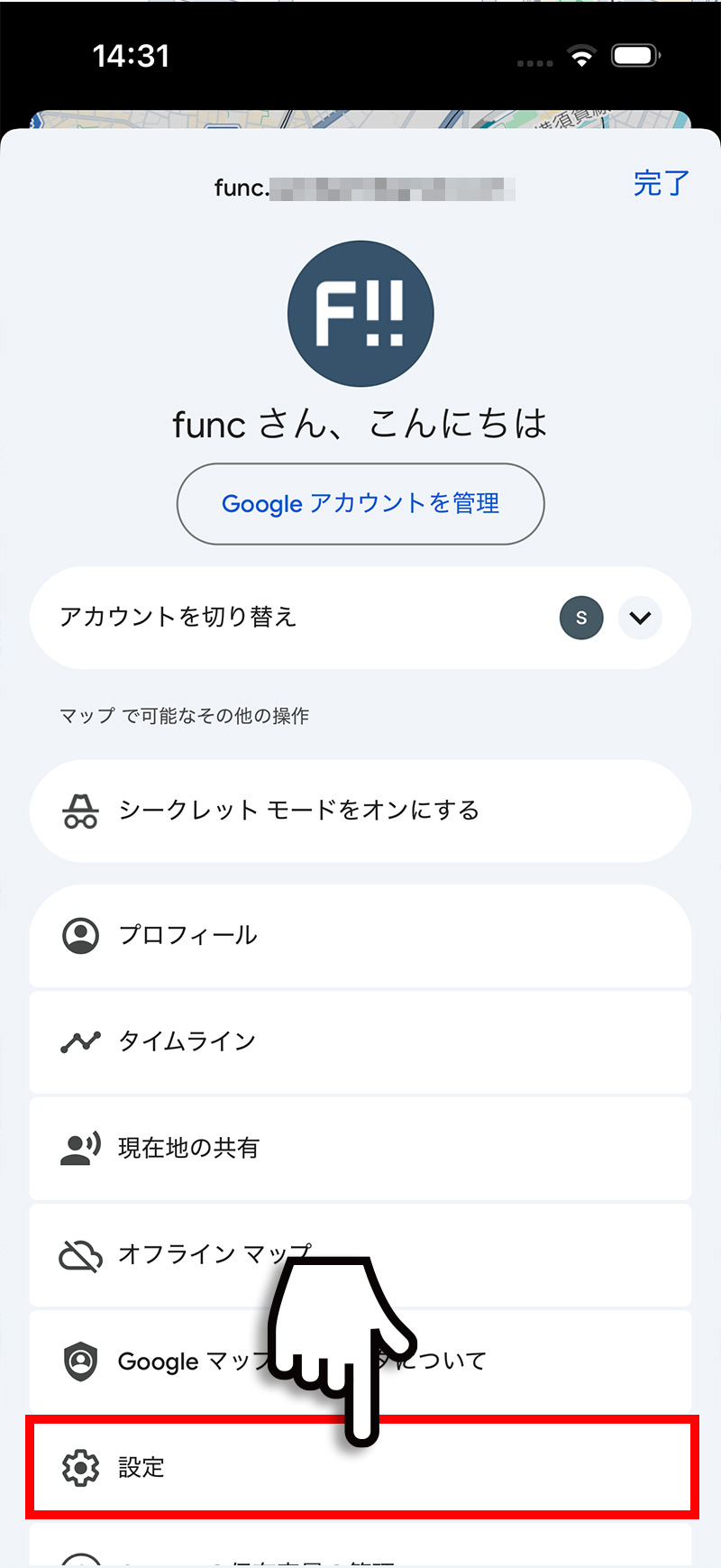Select the incognito mode icon
Image resolution: width=721 pixels, height=1568 pixels.
81,811
